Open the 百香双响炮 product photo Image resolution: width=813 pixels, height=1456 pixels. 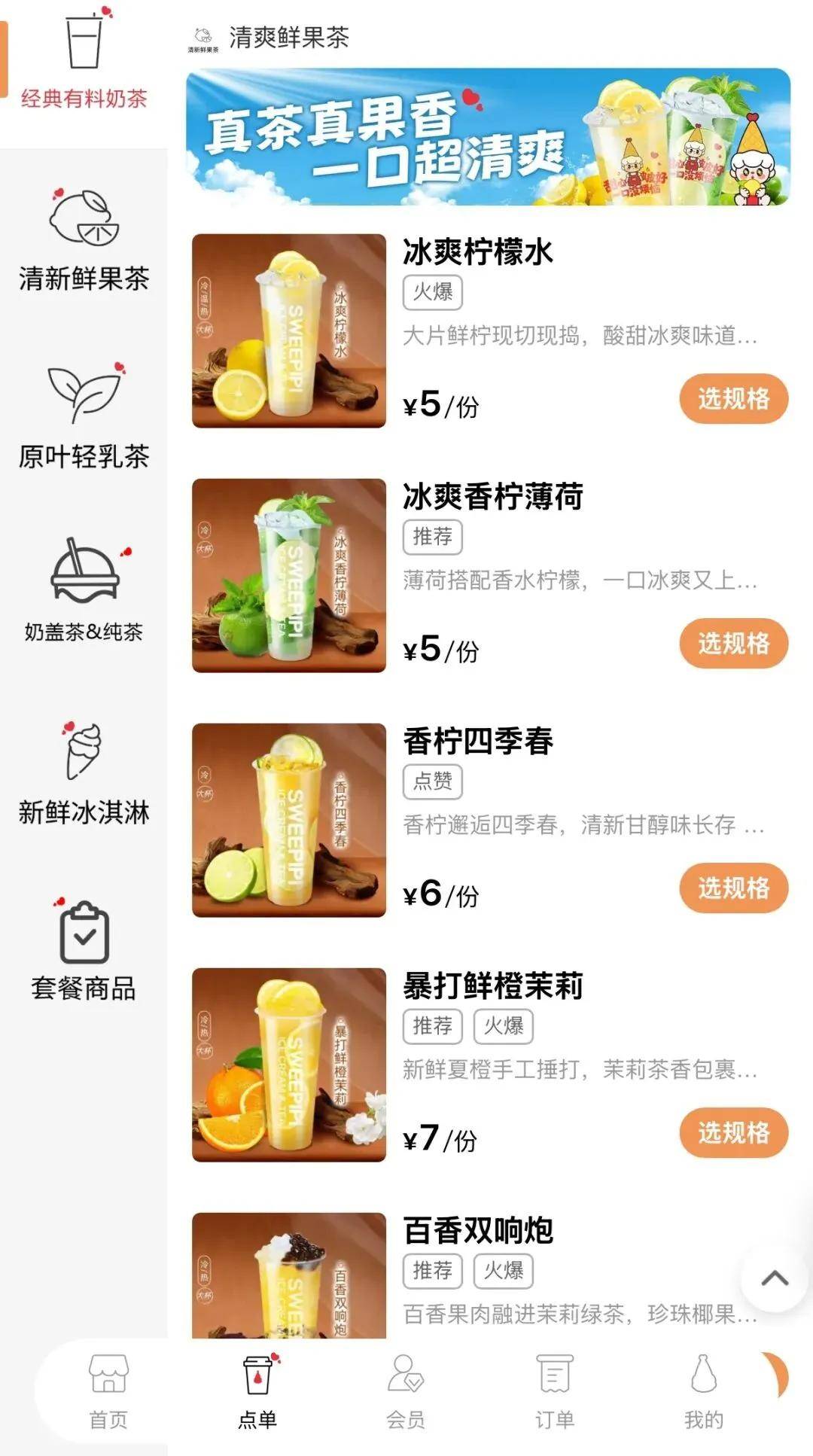pos(289,1275)
